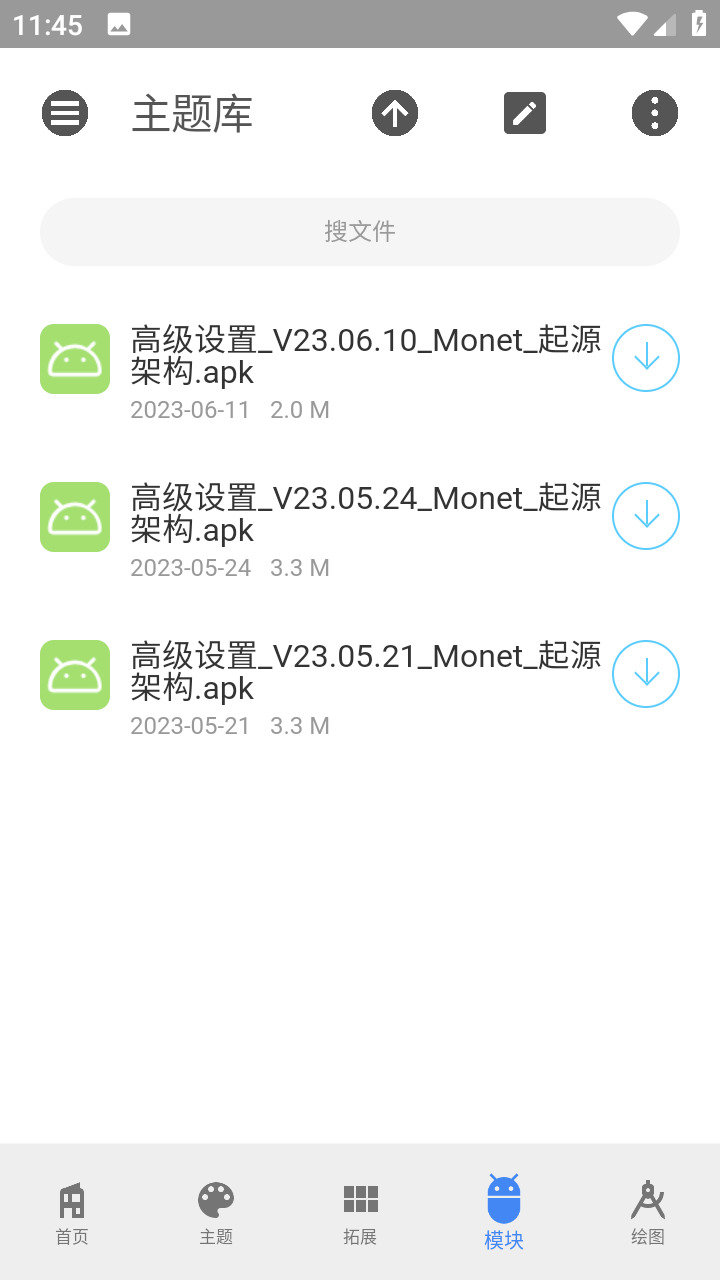Viewport: 720px width, 1280px height.
Task: Tap the 搜文件 search field
Action: (x=359, y=231)
